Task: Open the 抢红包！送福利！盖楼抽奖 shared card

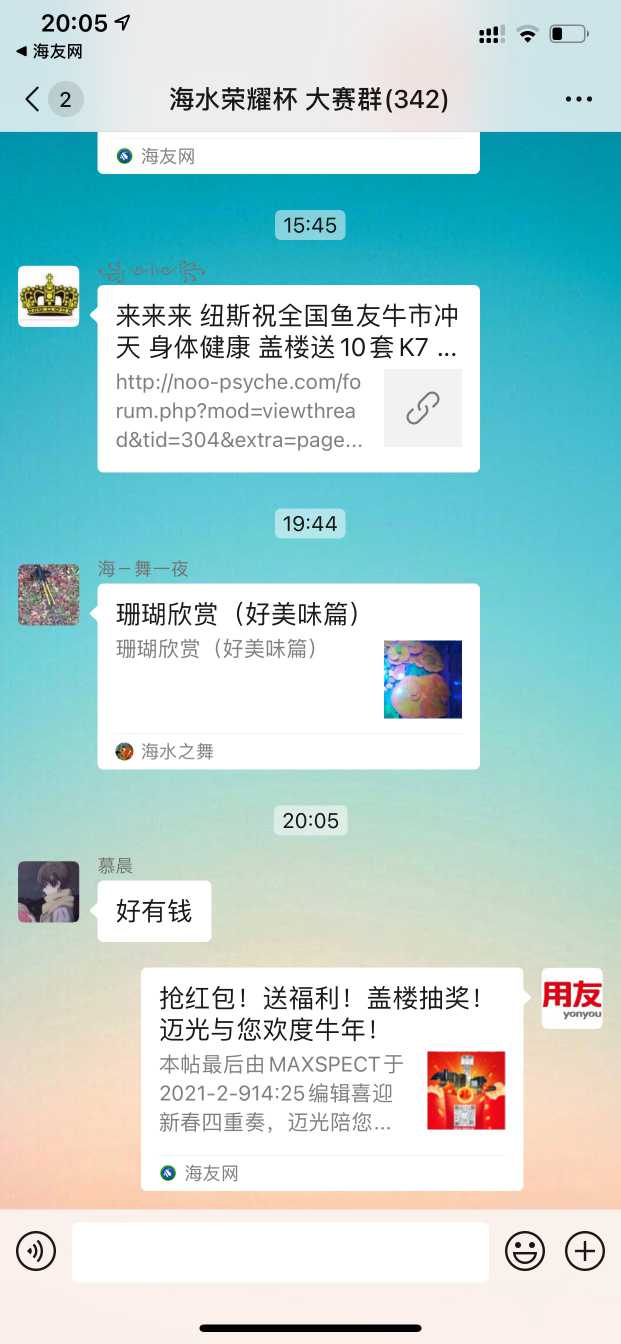Action: pyautogui.click(x=331, y=1078)
